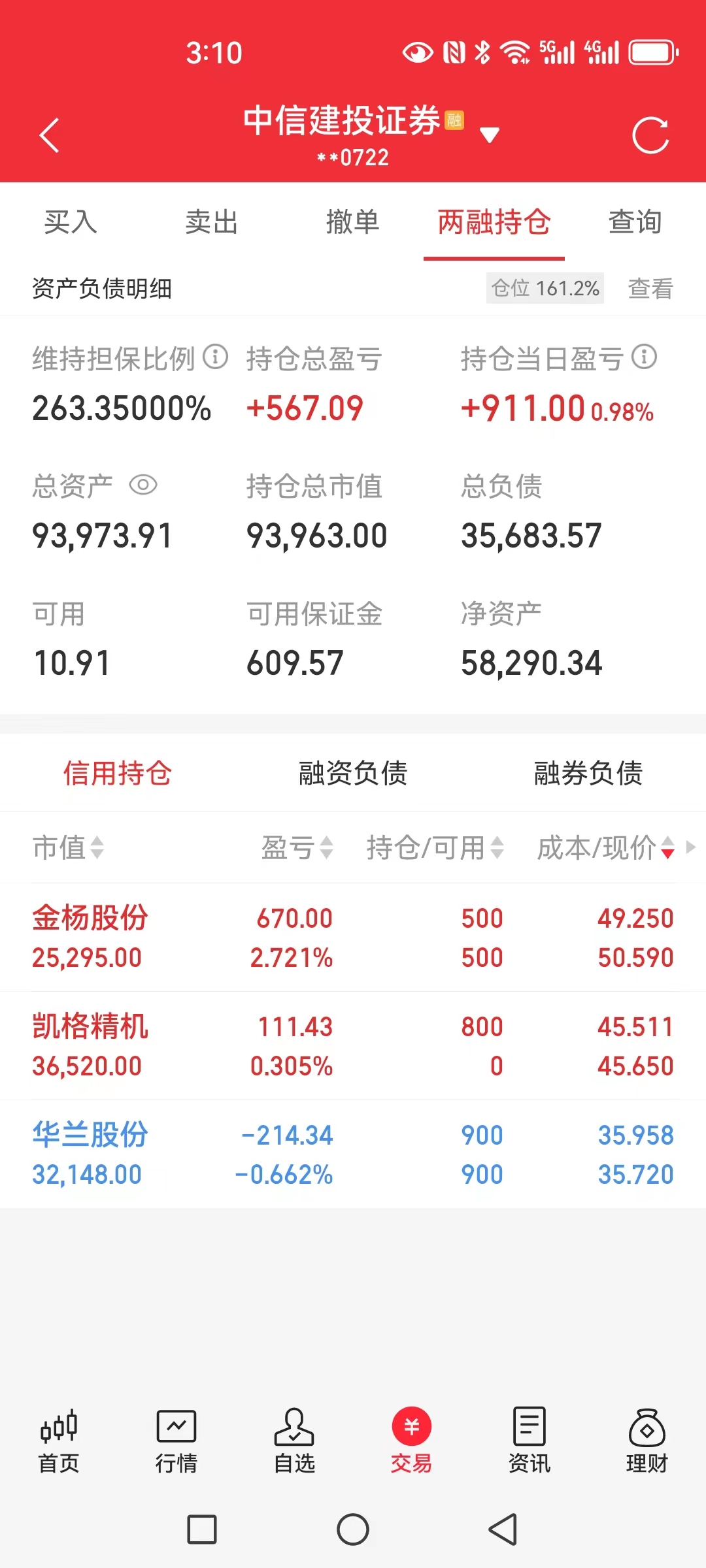
Task: Switch to 融券负债 section
Action: 588,773
